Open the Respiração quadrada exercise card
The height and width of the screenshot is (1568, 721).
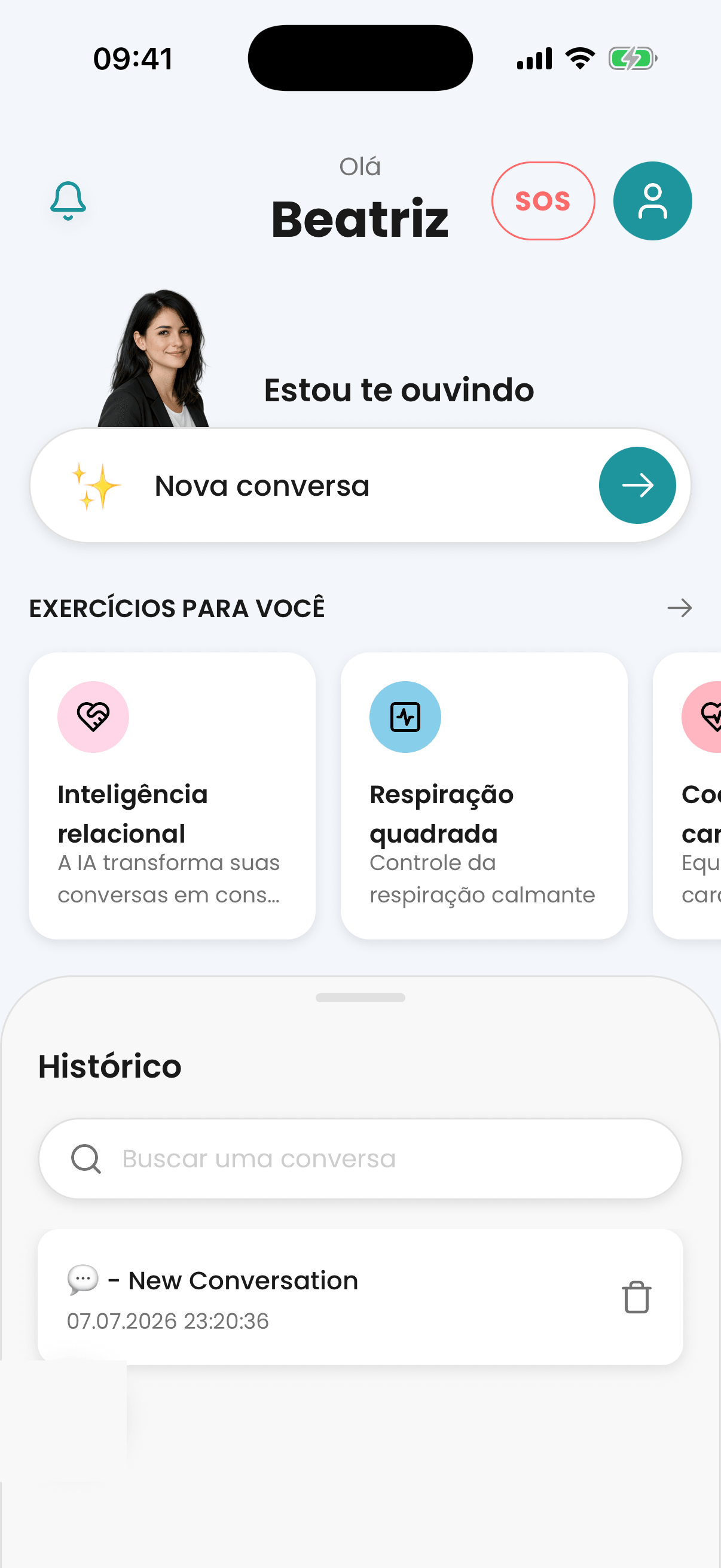pyautogui.click(x=484, y=795)
